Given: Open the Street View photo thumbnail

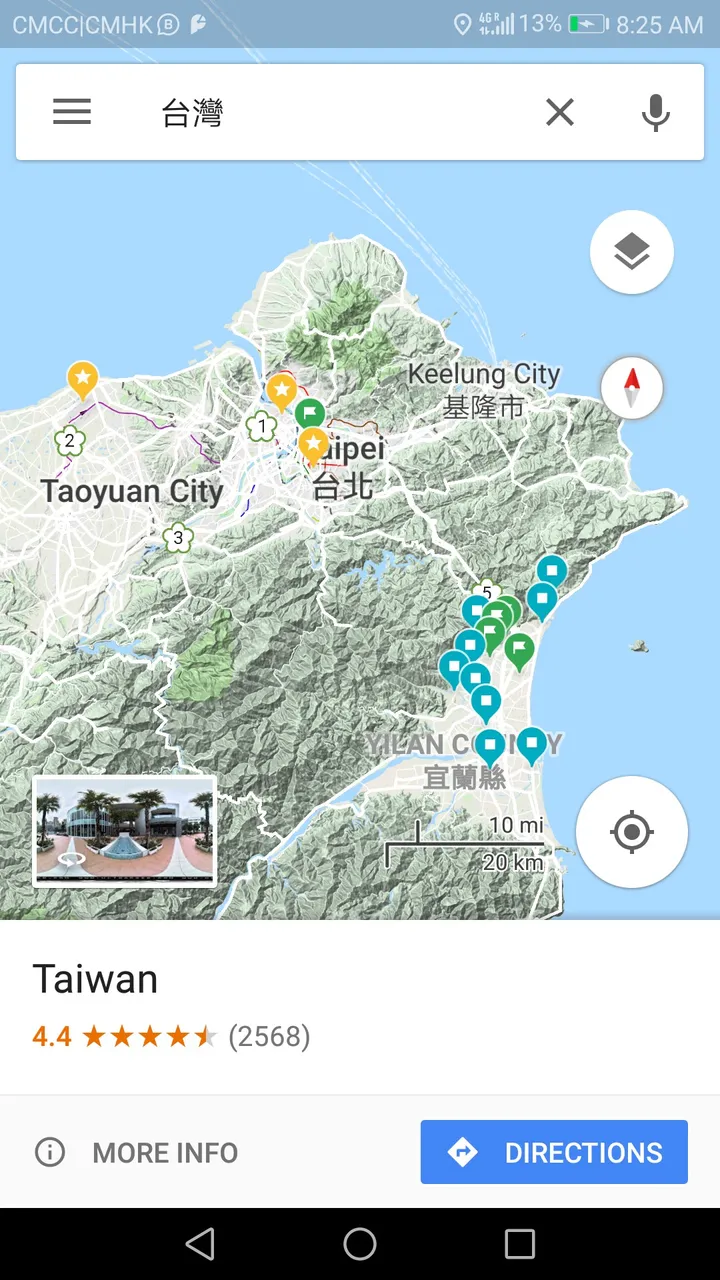Looking at the screenshot, I should click(125, 831).
